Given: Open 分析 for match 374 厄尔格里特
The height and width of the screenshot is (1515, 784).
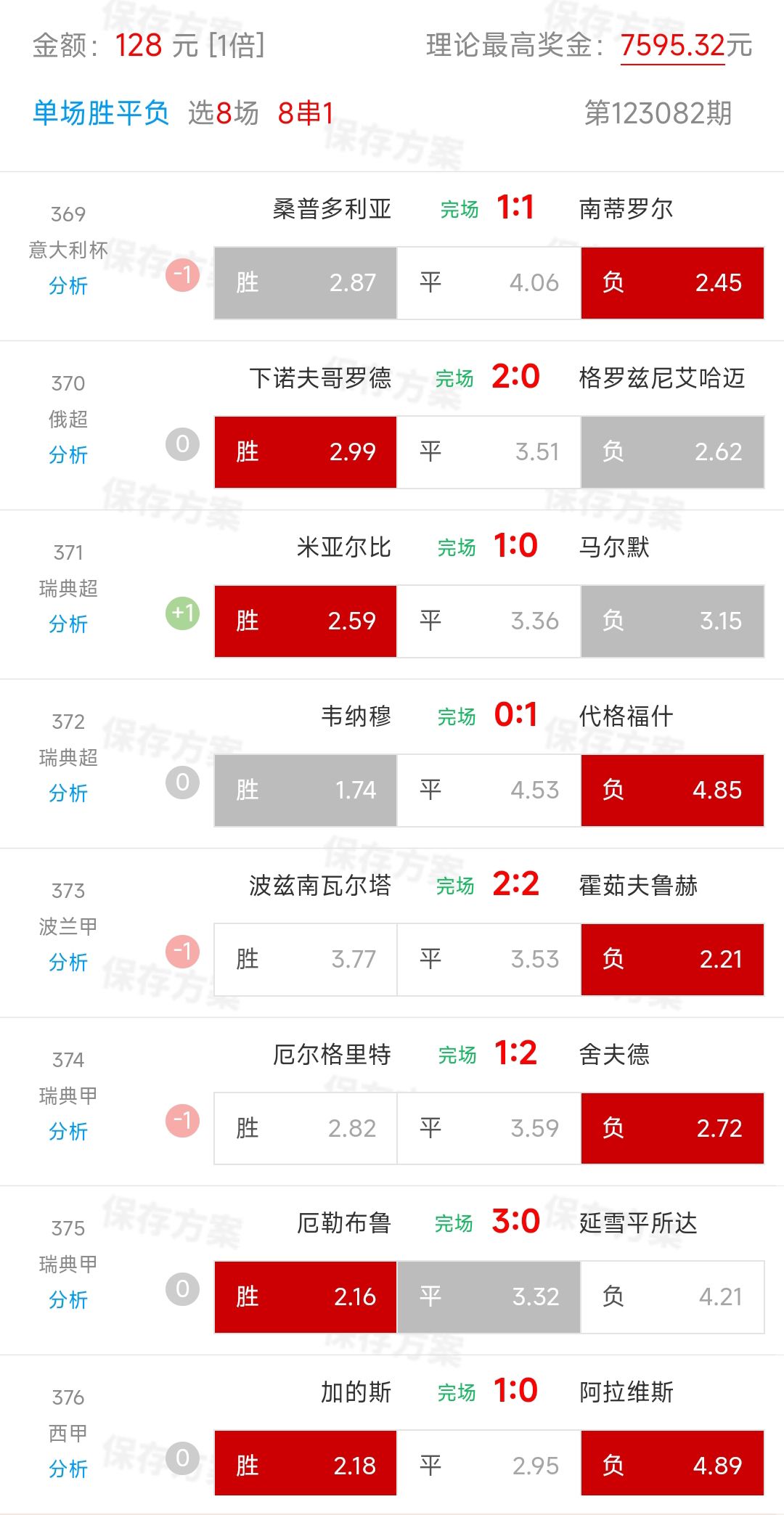Looking at the screenshot, I should point(68,1131).
